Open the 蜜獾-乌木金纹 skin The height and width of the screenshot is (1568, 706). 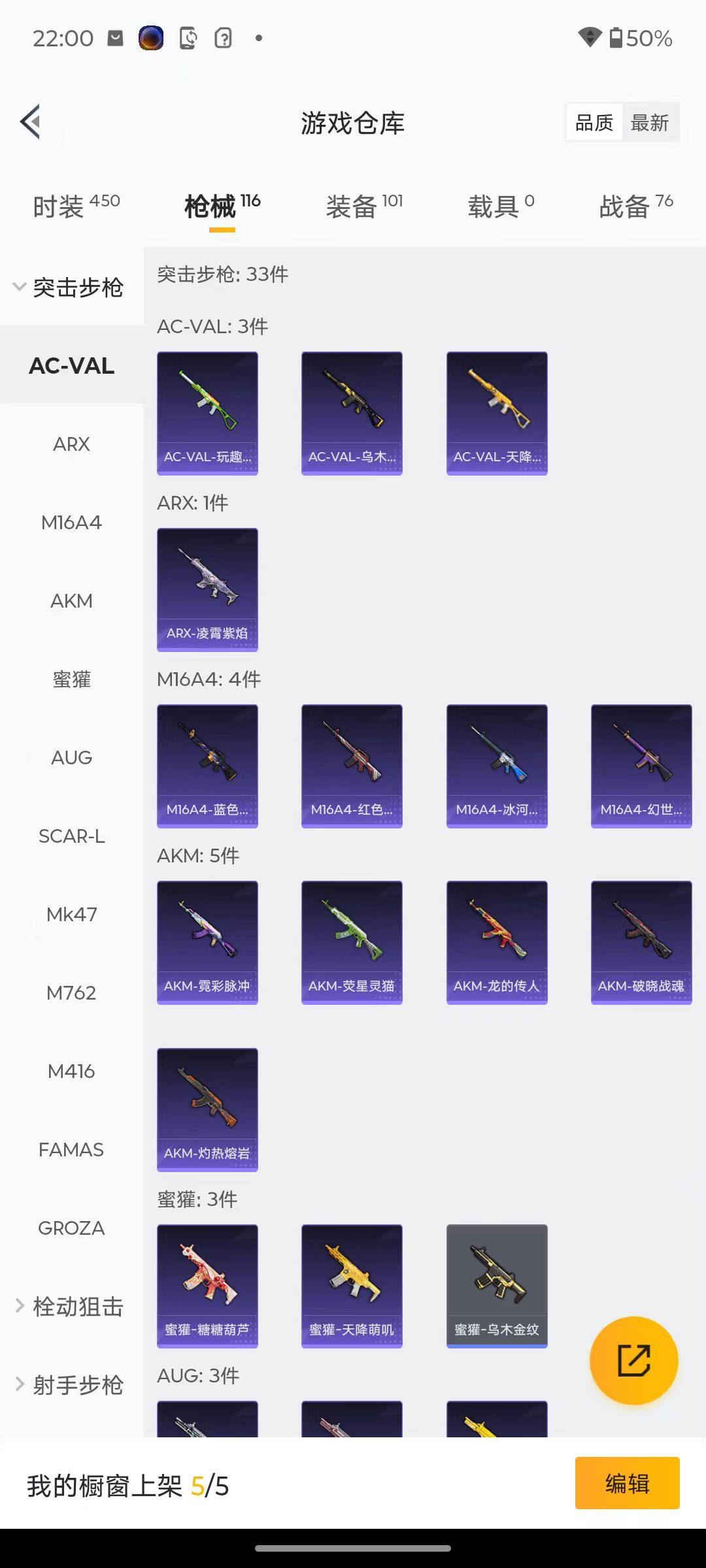[x=497, y=1286]
